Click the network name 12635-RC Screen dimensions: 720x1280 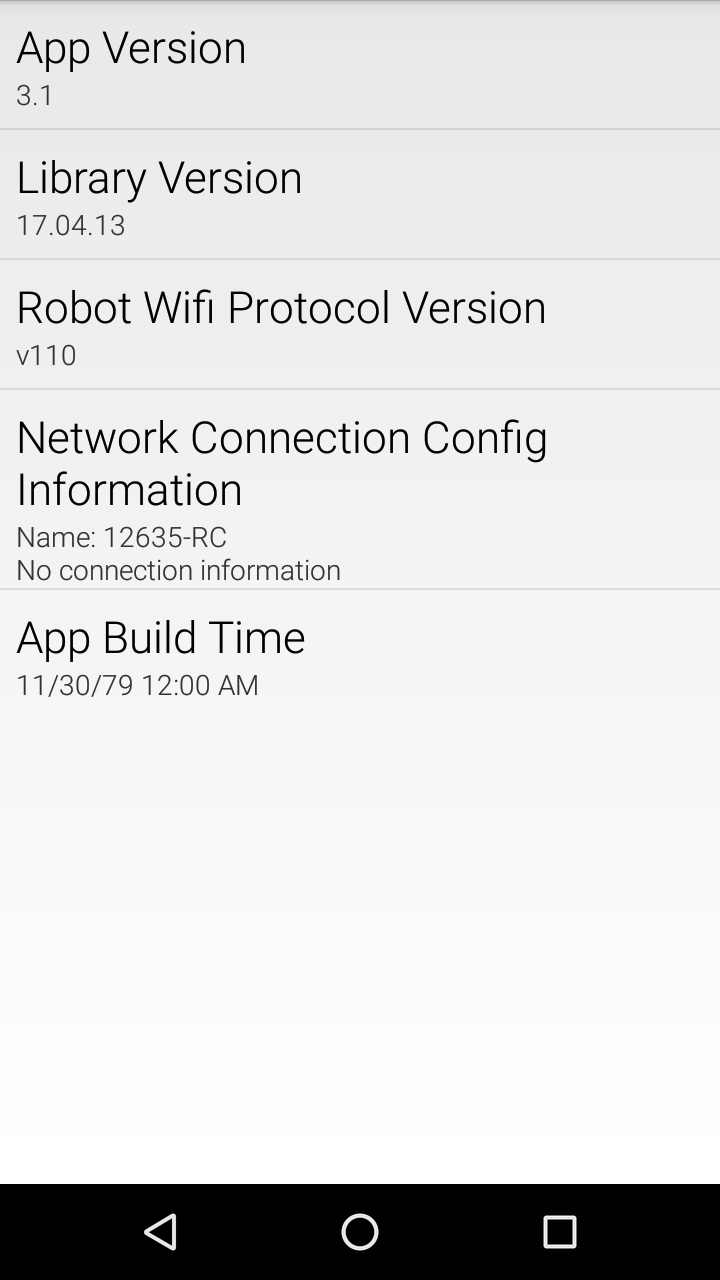121,538
